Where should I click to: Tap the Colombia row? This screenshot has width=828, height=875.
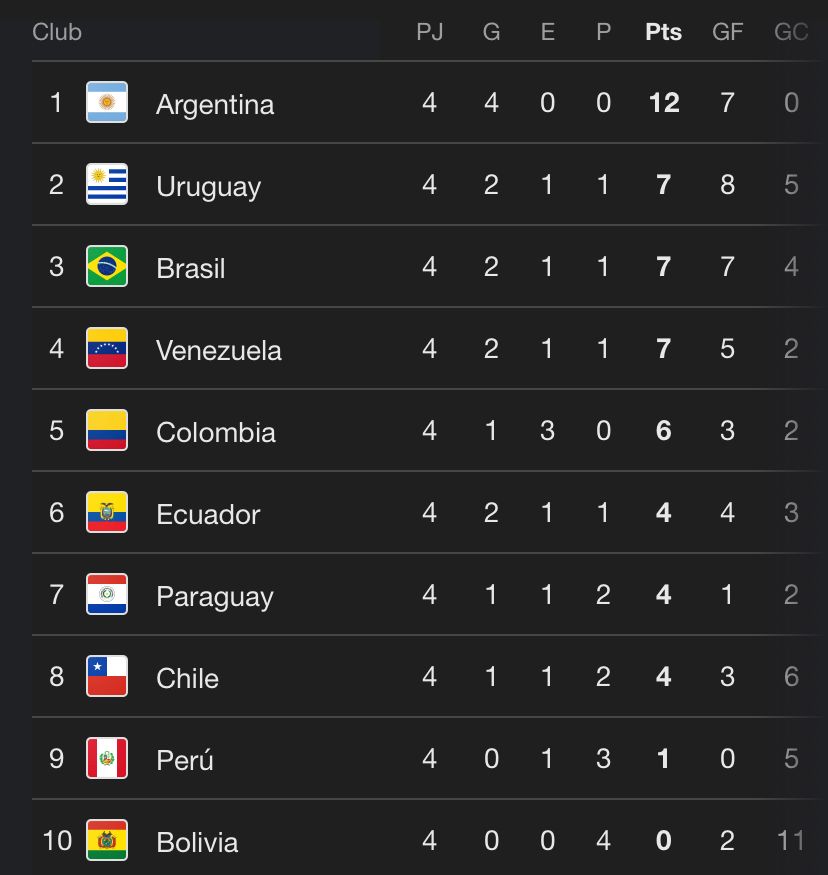pos(215,432)
